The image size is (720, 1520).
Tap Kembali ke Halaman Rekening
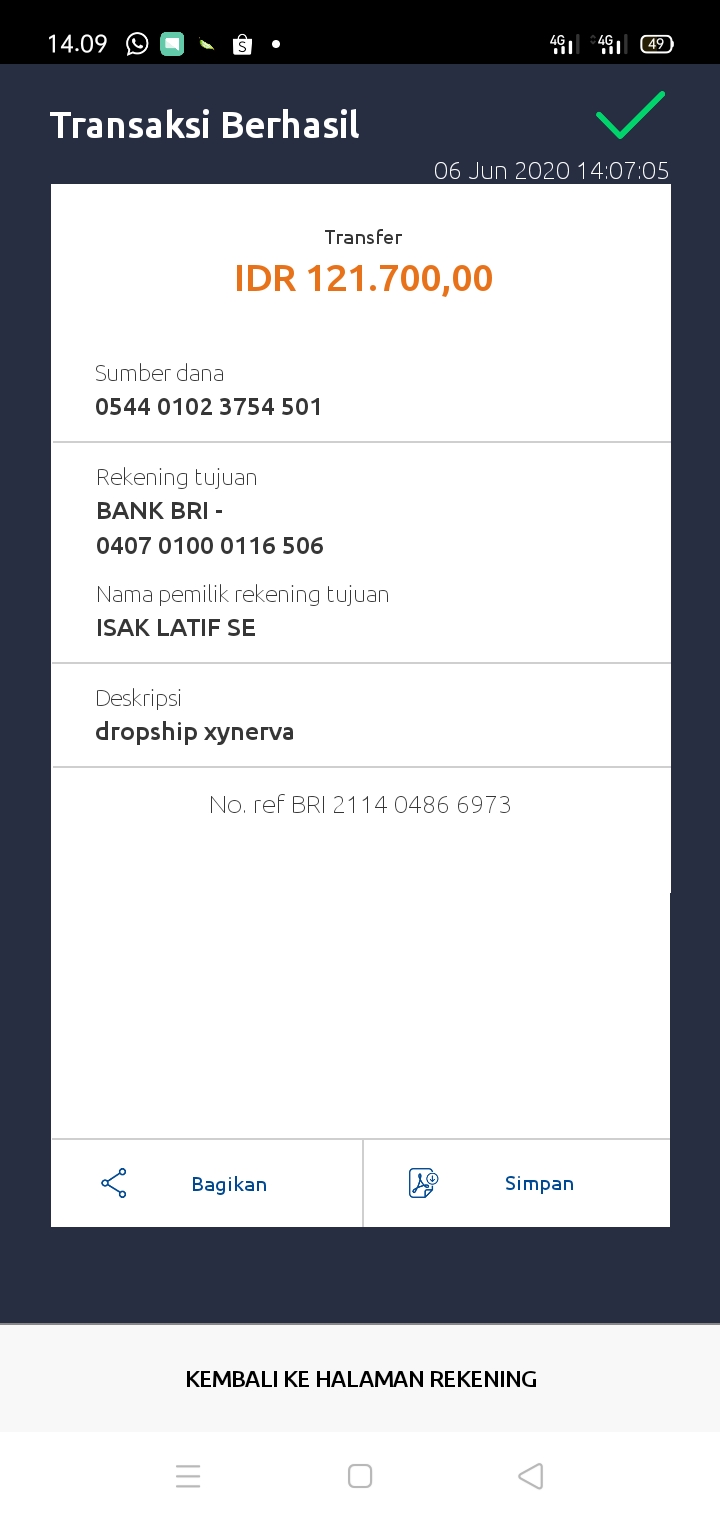pyautogui.click(x=360, y=1379)
